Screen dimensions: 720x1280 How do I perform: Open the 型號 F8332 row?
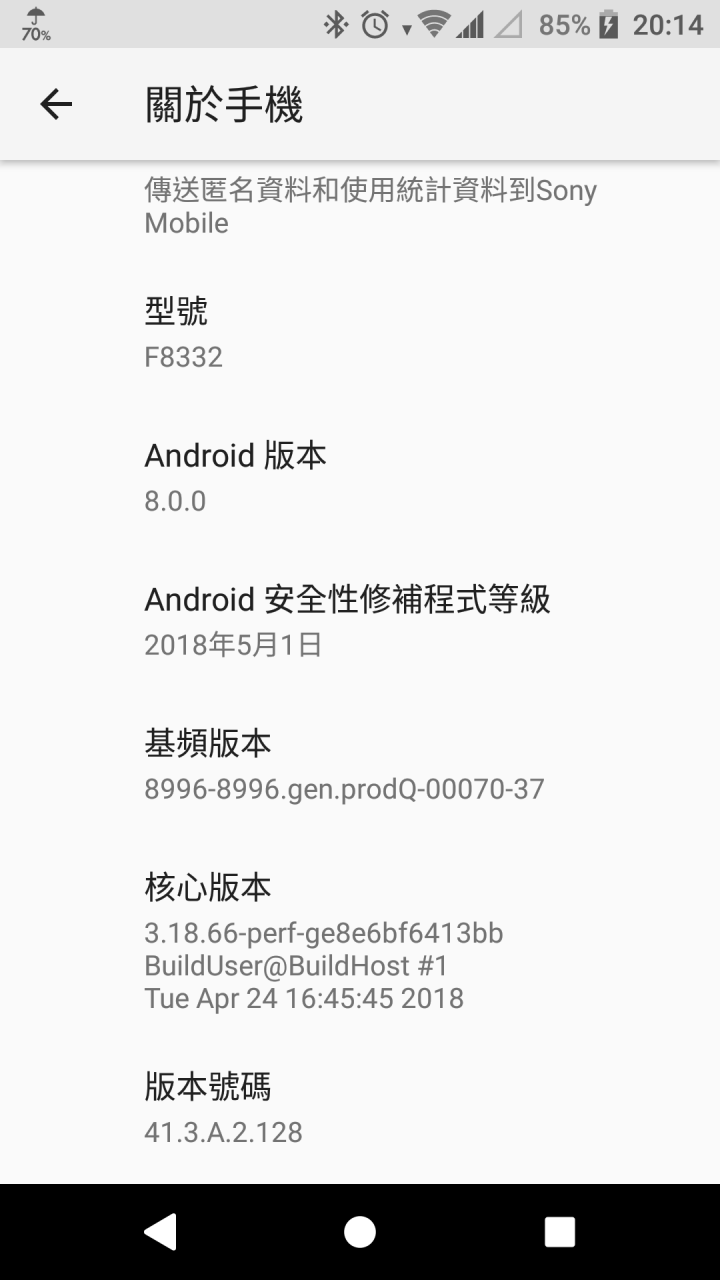tap(360, 334)
